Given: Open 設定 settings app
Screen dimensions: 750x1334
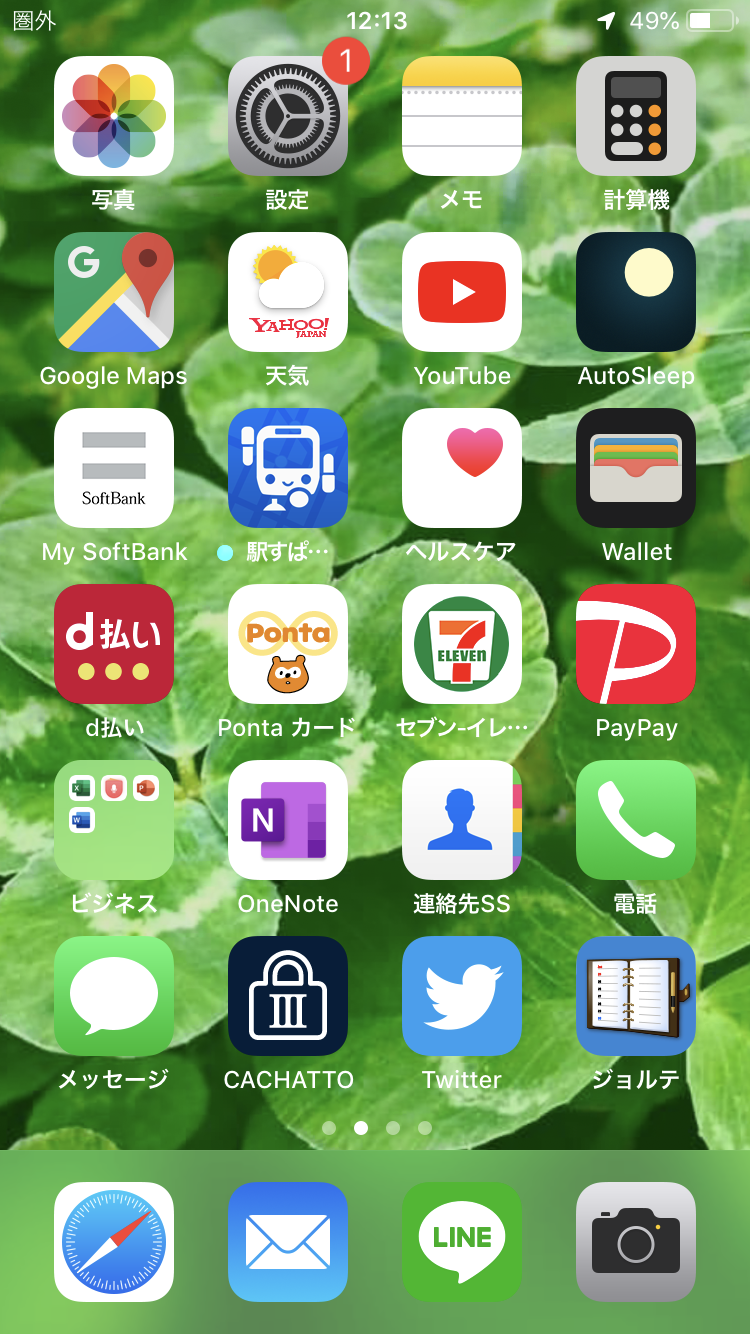Looking at the screenshot, I should click(x=288, y=116).
